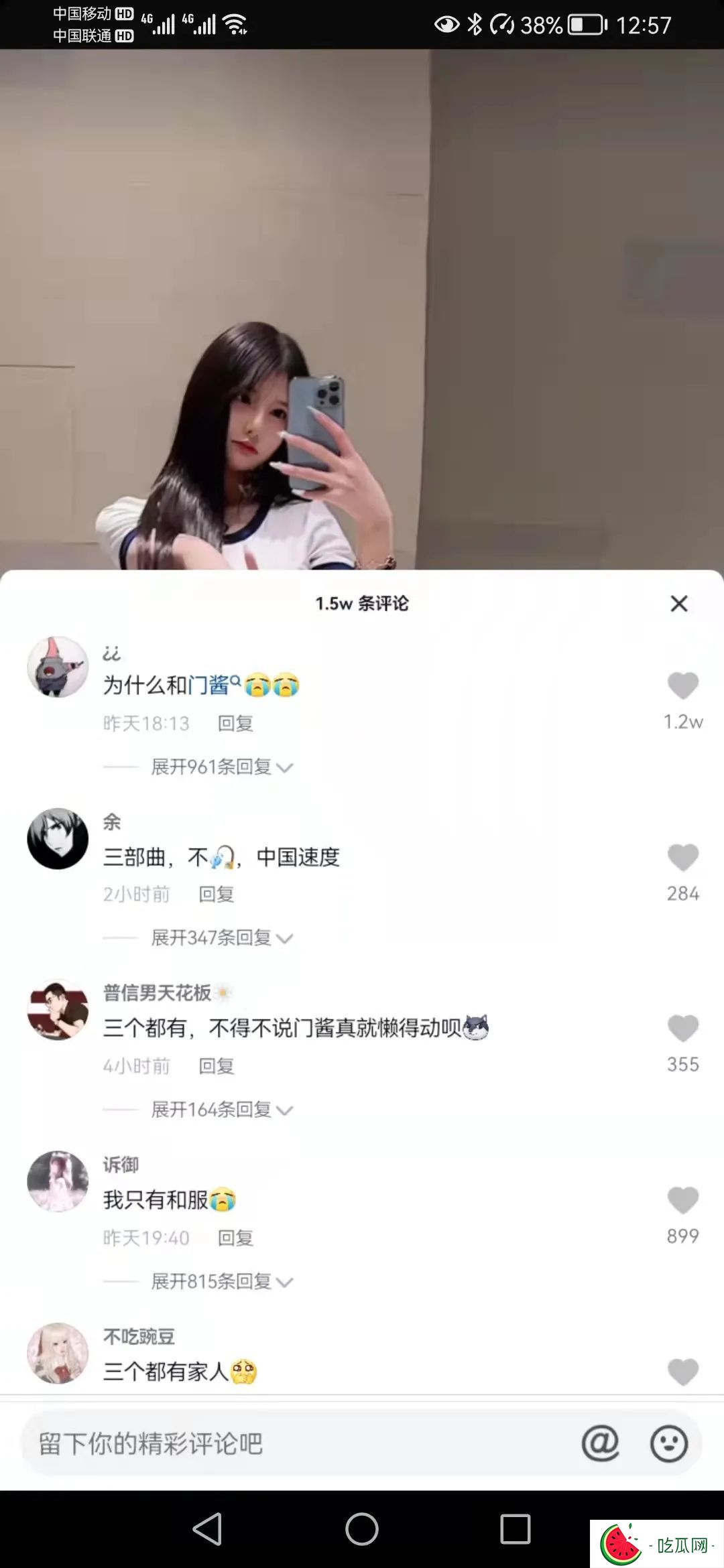Expand 961 replies under first comment
Screen dimensions: 724x1568
(x=221, y=767)
